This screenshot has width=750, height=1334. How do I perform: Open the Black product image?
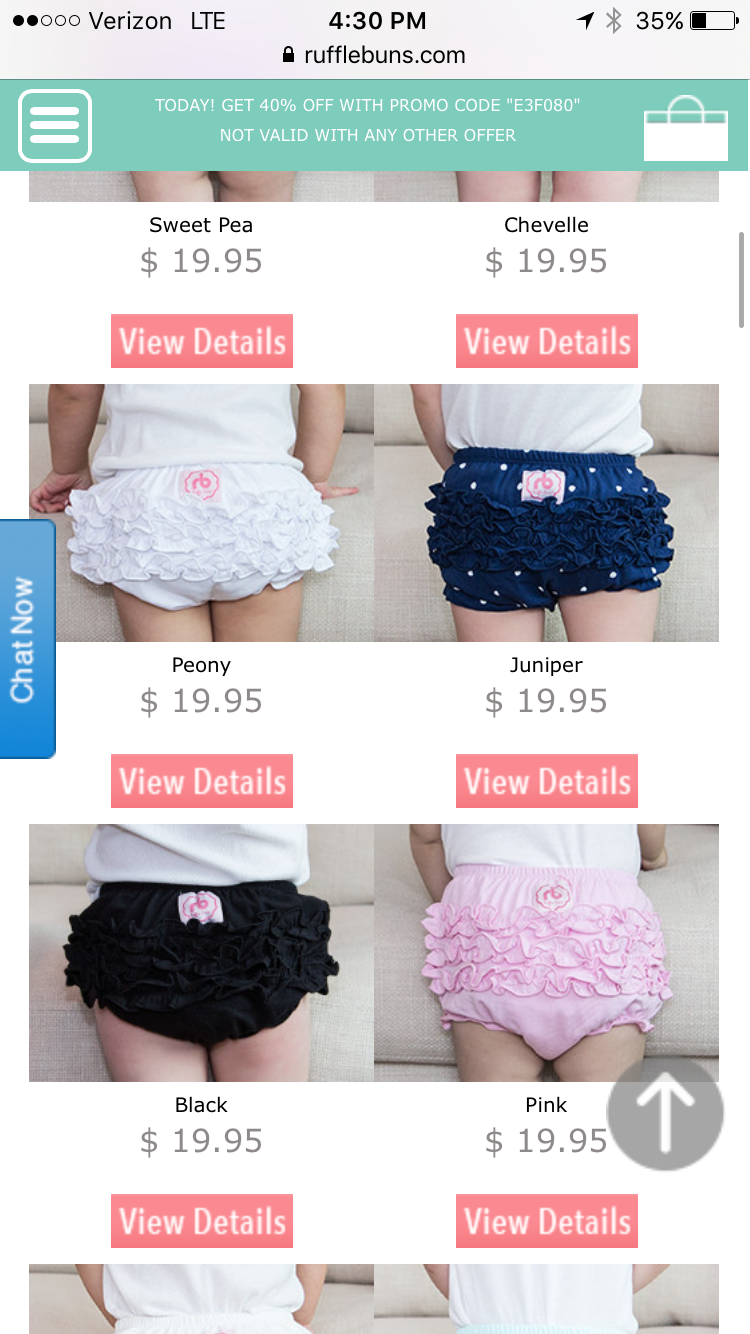pos(201,952)
